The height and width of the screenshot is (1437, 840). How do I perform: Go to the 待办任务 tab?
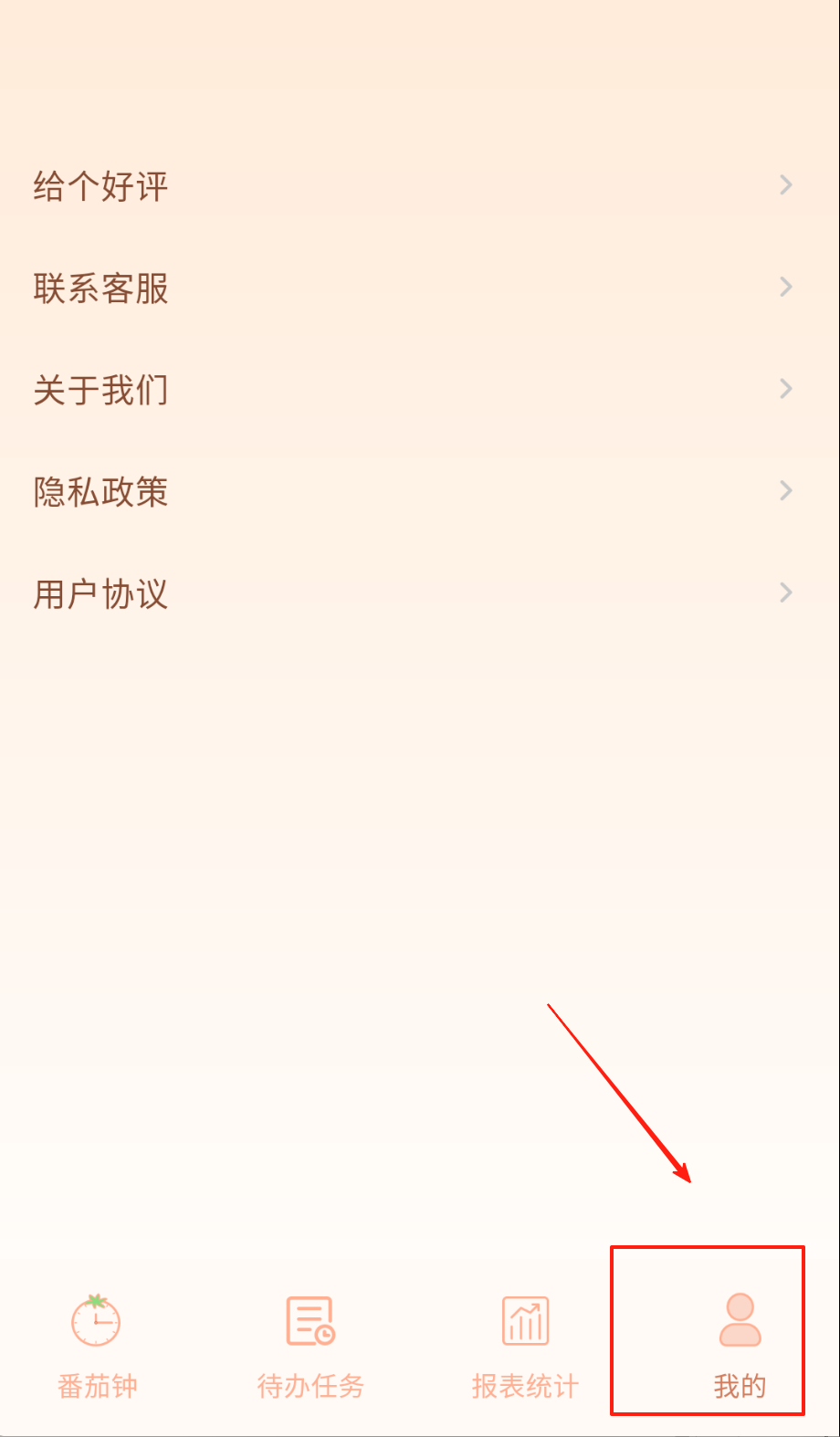point(310,1344)
